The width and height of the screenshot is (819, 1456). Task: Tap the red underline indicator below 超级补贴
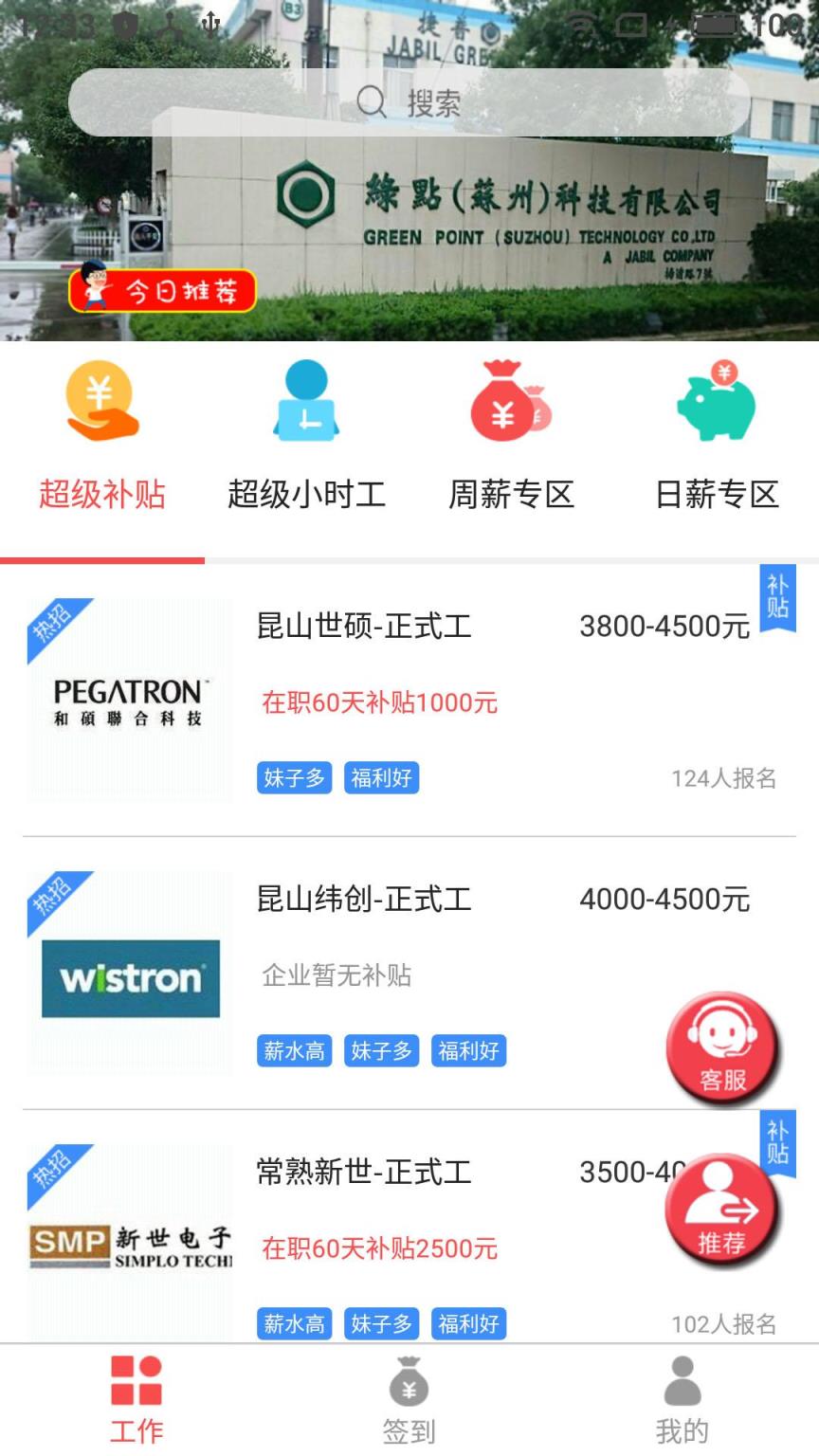coord(101,560)
